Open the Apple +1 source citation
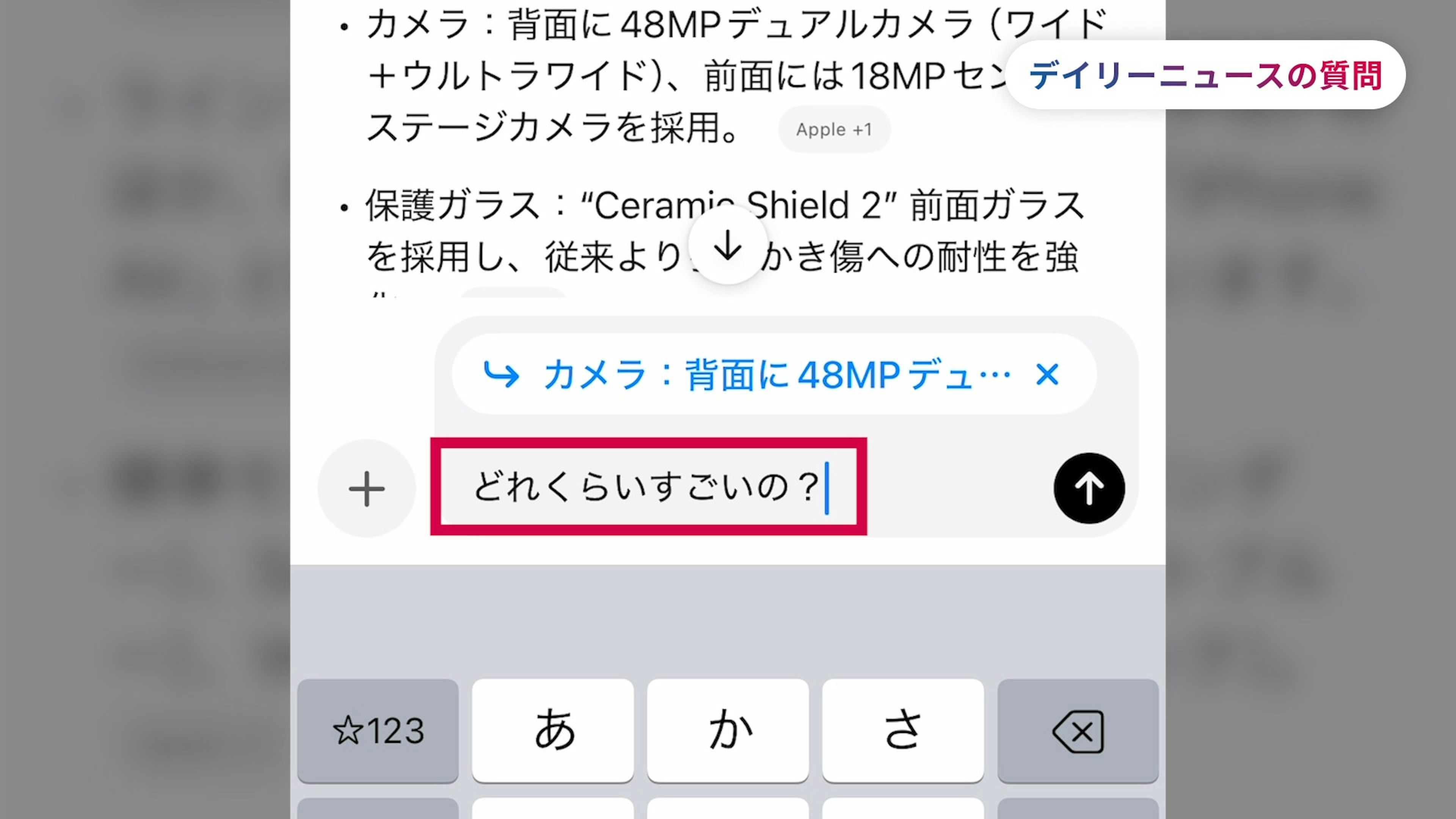 pyautogui.click(x=834, y=129)
